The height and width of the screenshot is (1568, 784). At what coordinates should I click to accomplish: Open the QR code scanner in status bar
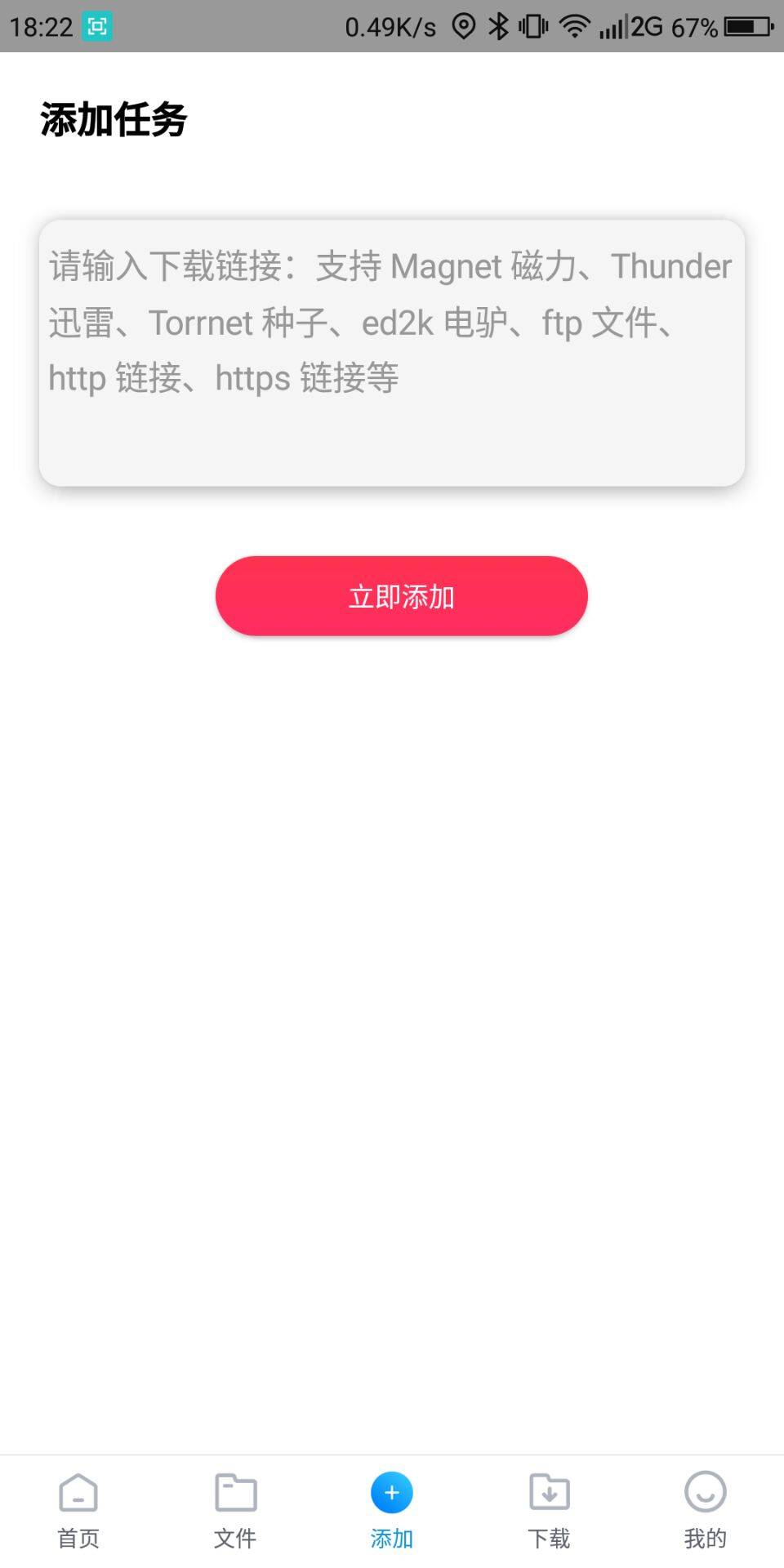[x=98, y=24]
